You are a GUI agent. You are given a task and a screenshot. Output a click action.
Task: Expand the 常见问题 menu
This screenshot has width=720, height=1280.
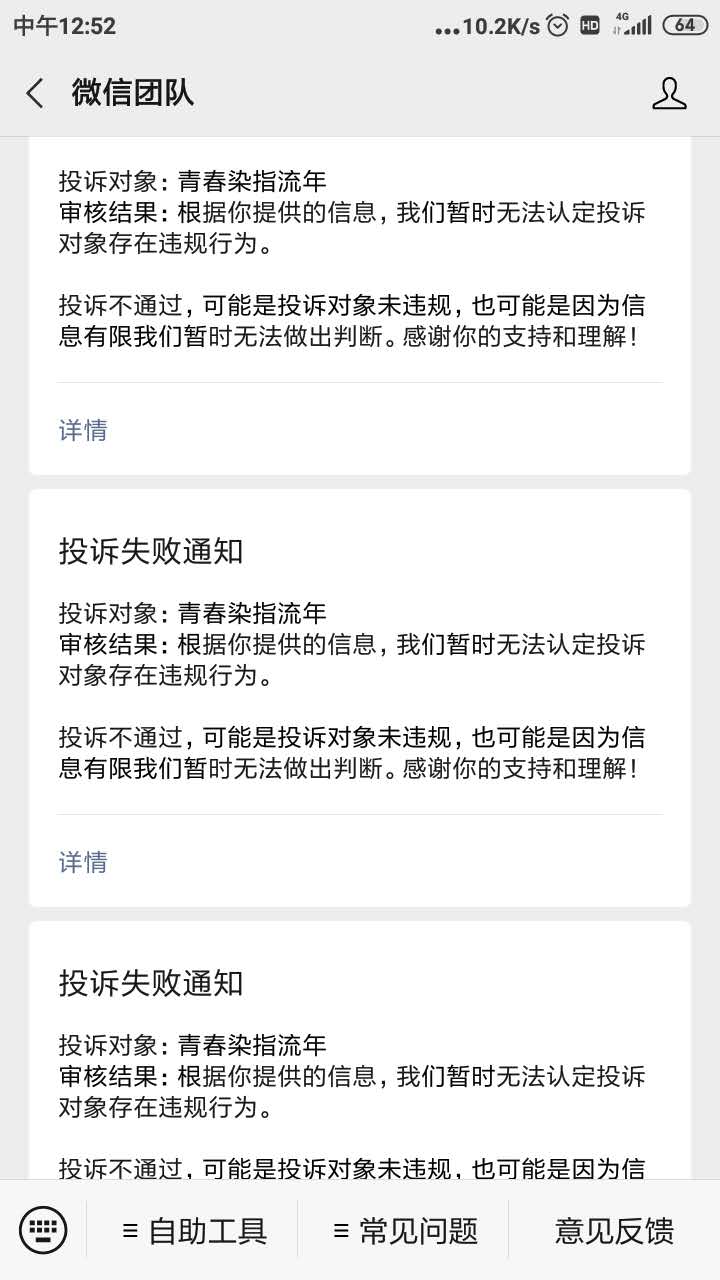tap(405, 1230)
